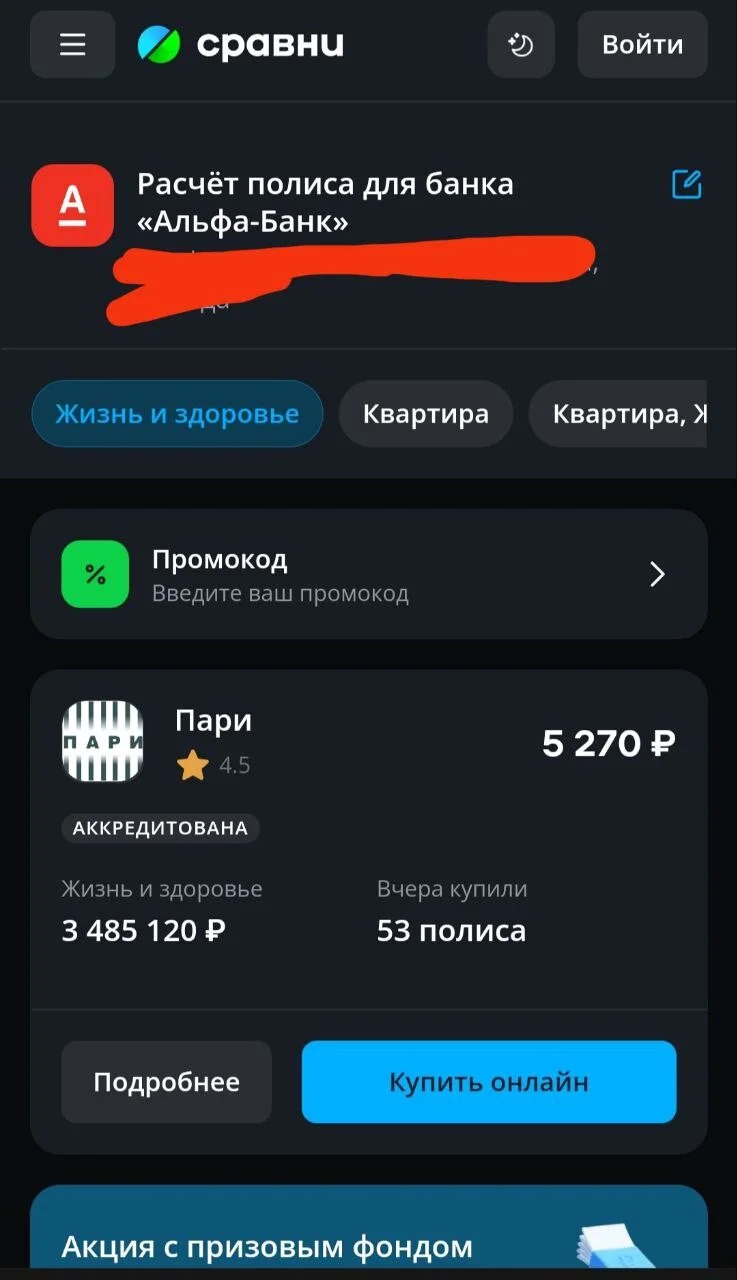The height and width of the screenshot is (1280, 737).
Task: Edit the Альфа-Банк policy calculation
Action: (686, 185)
